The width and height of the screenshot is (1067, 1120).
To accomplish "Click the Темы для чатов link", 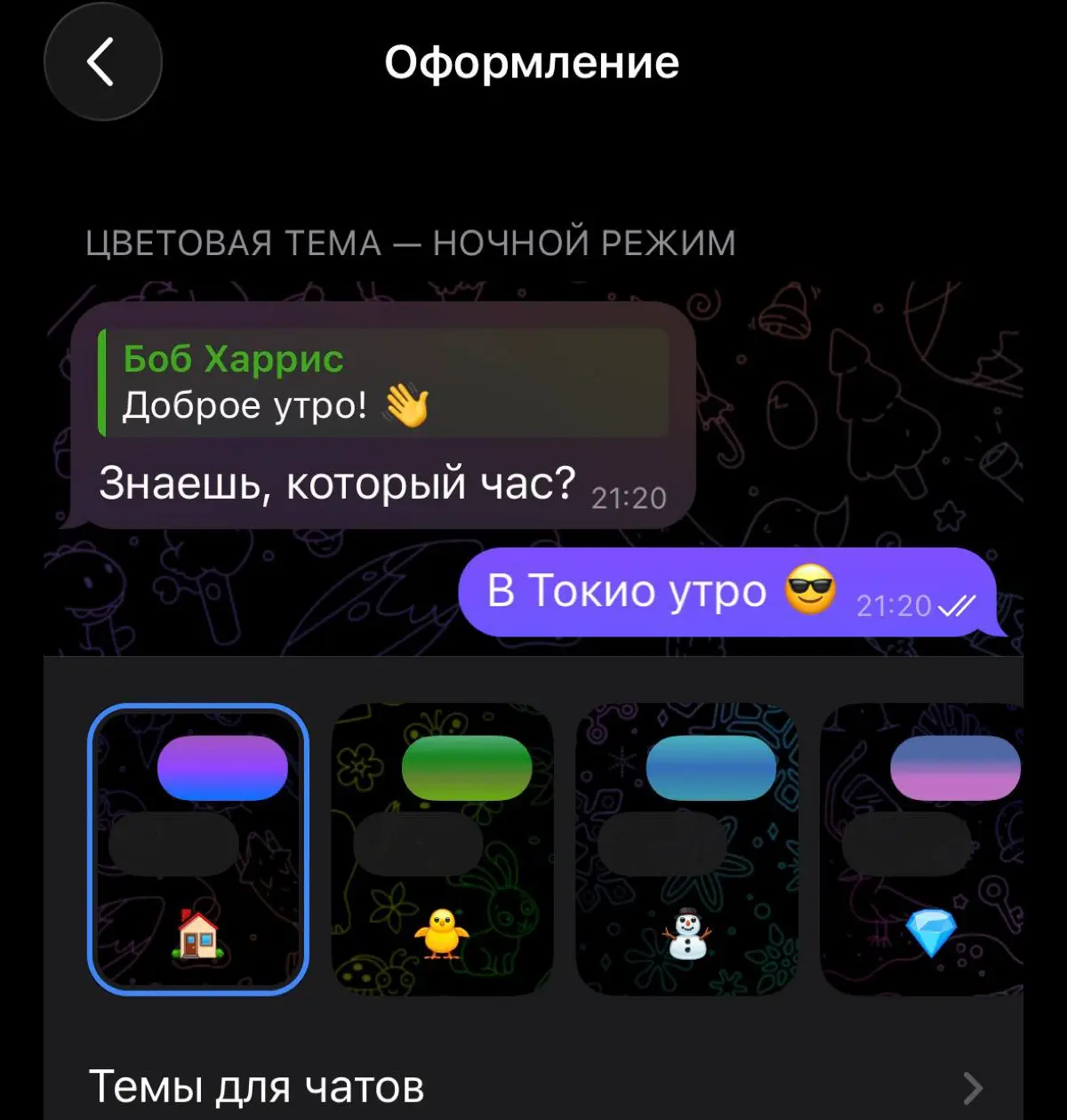I will 257,1086.
